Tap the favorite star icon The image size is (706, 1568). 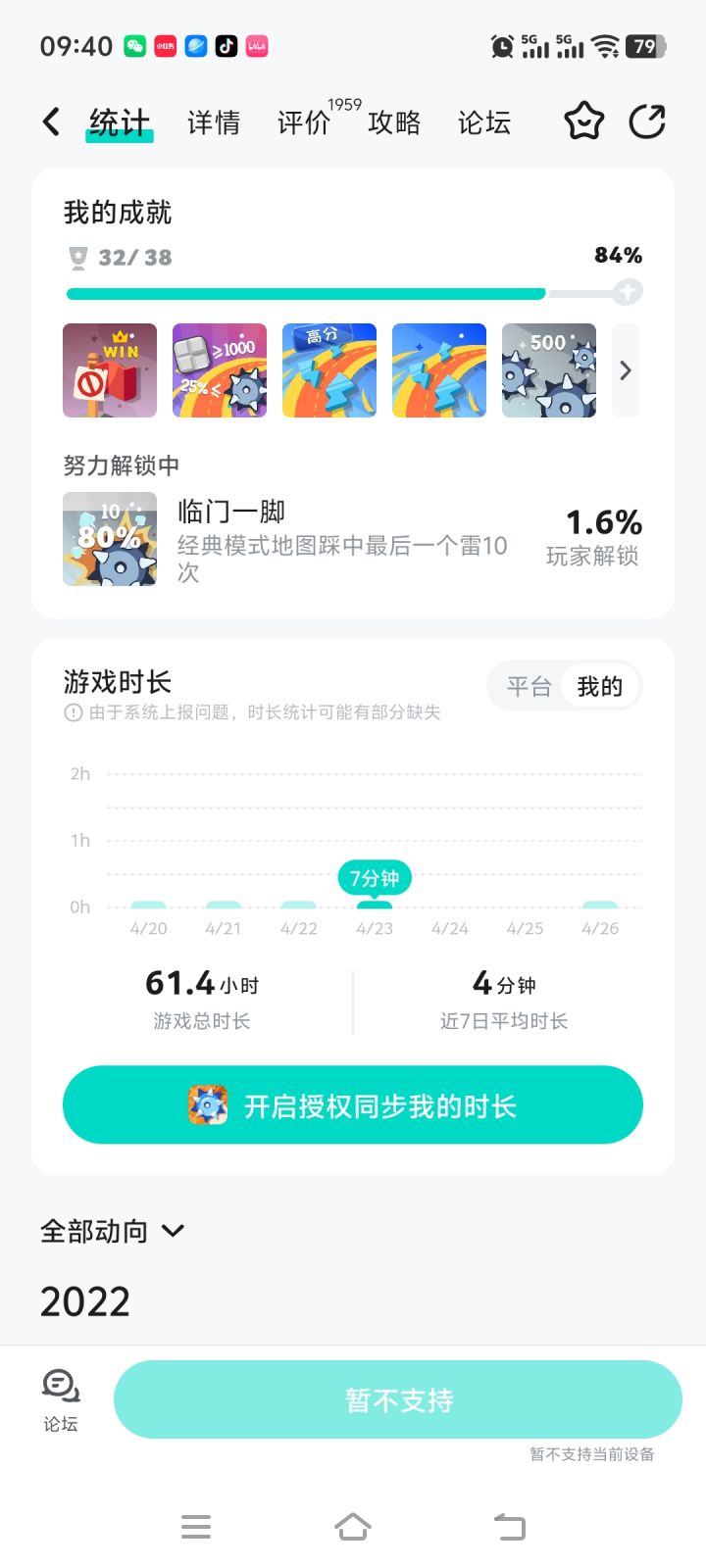click(583, 121)
